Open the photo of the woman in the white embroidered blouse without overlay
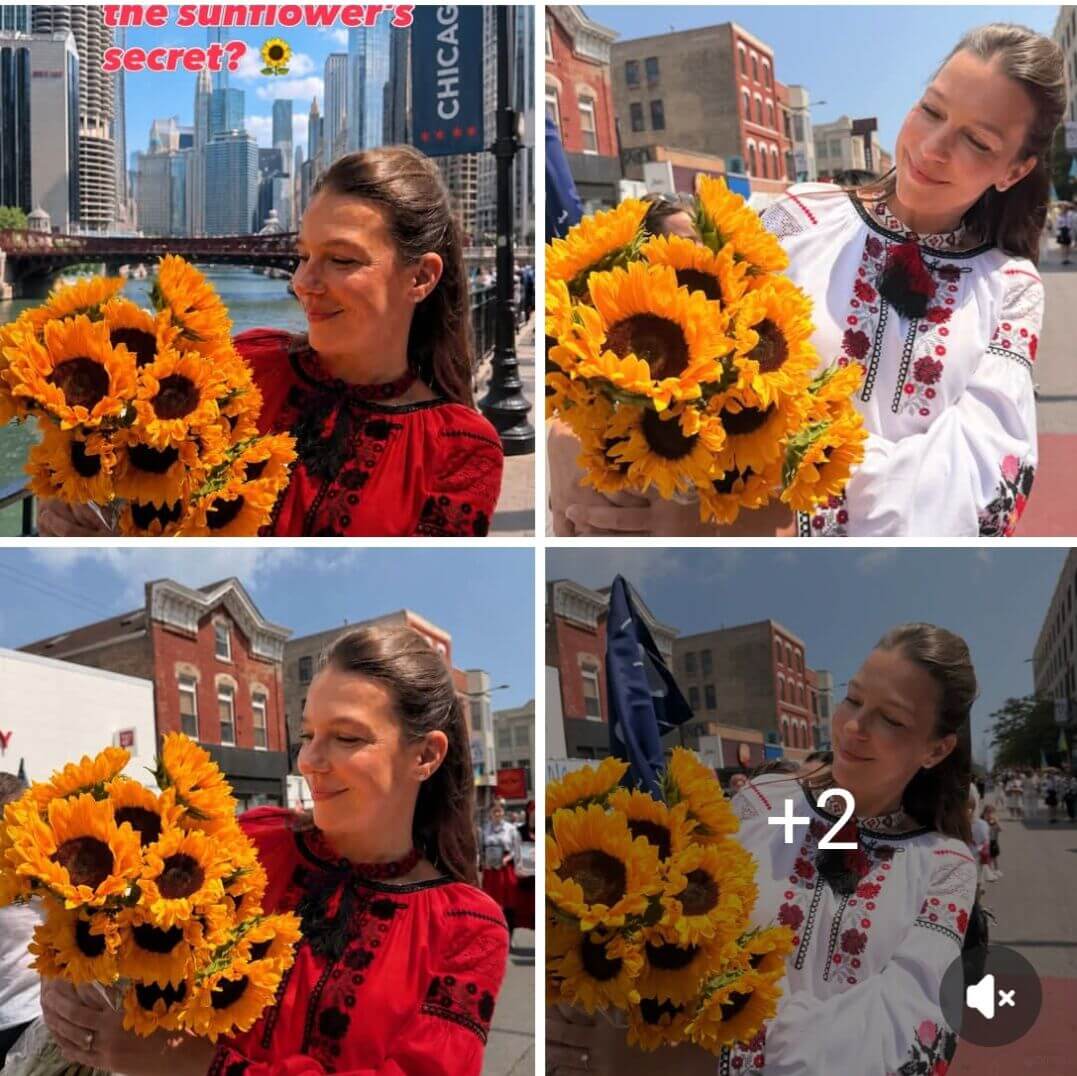1077x1076 pixels. (811, 271)
